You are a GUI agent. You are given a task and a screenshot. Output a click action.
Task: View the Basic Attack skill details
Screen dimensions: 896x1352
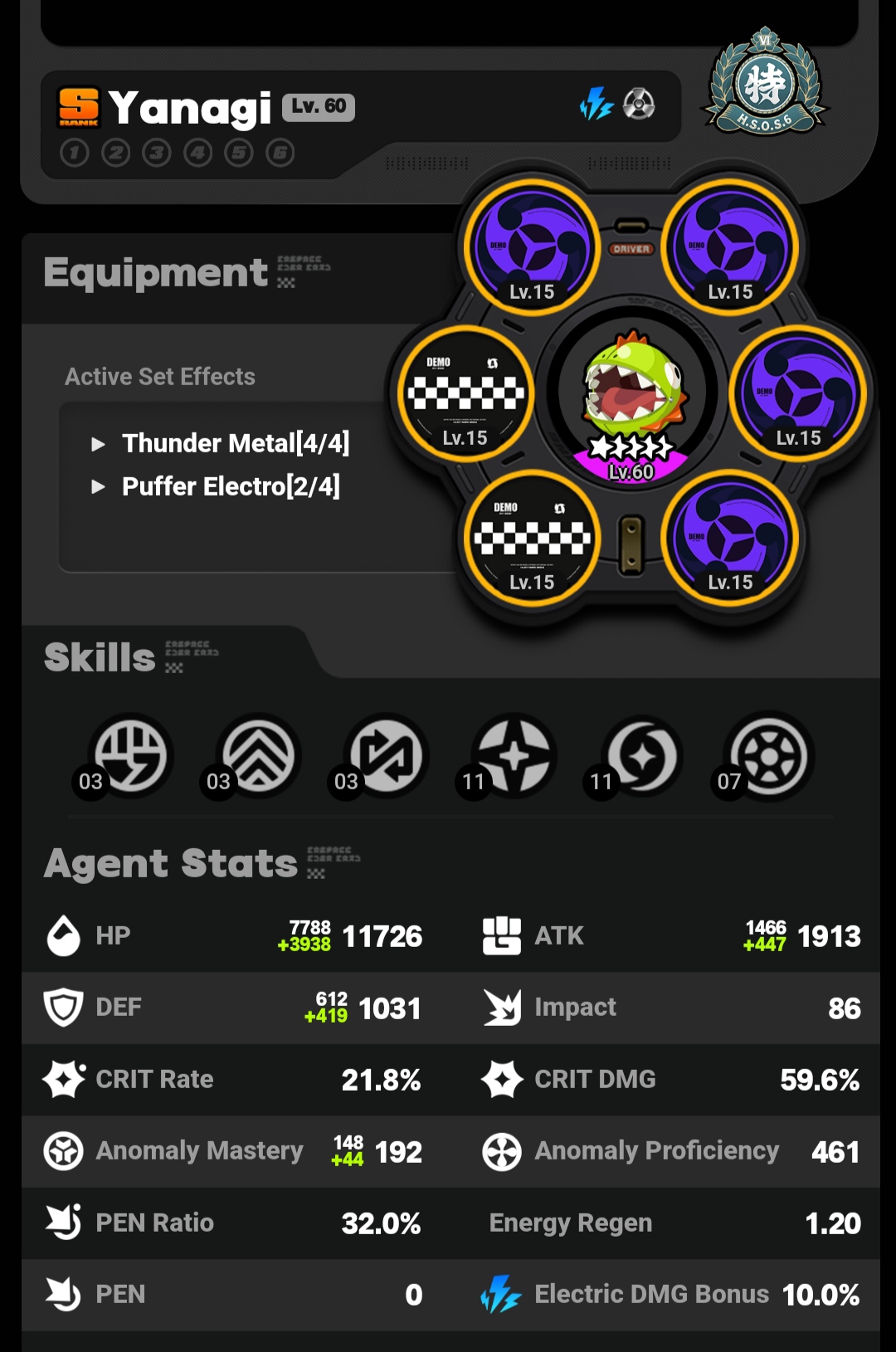point(130,755)
